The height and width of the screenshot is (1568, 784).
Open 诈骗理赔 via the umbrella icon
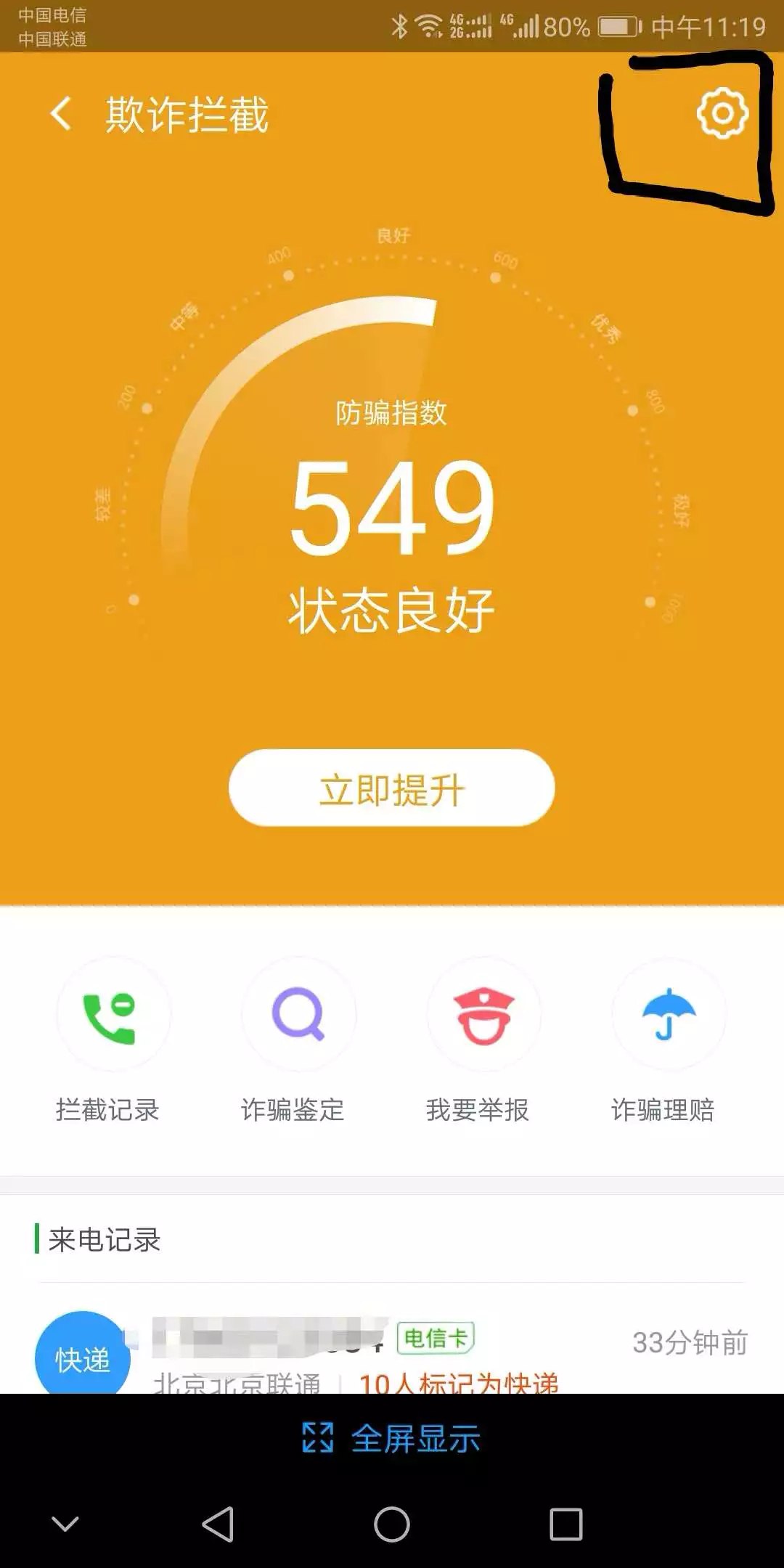pos(668,1016)
